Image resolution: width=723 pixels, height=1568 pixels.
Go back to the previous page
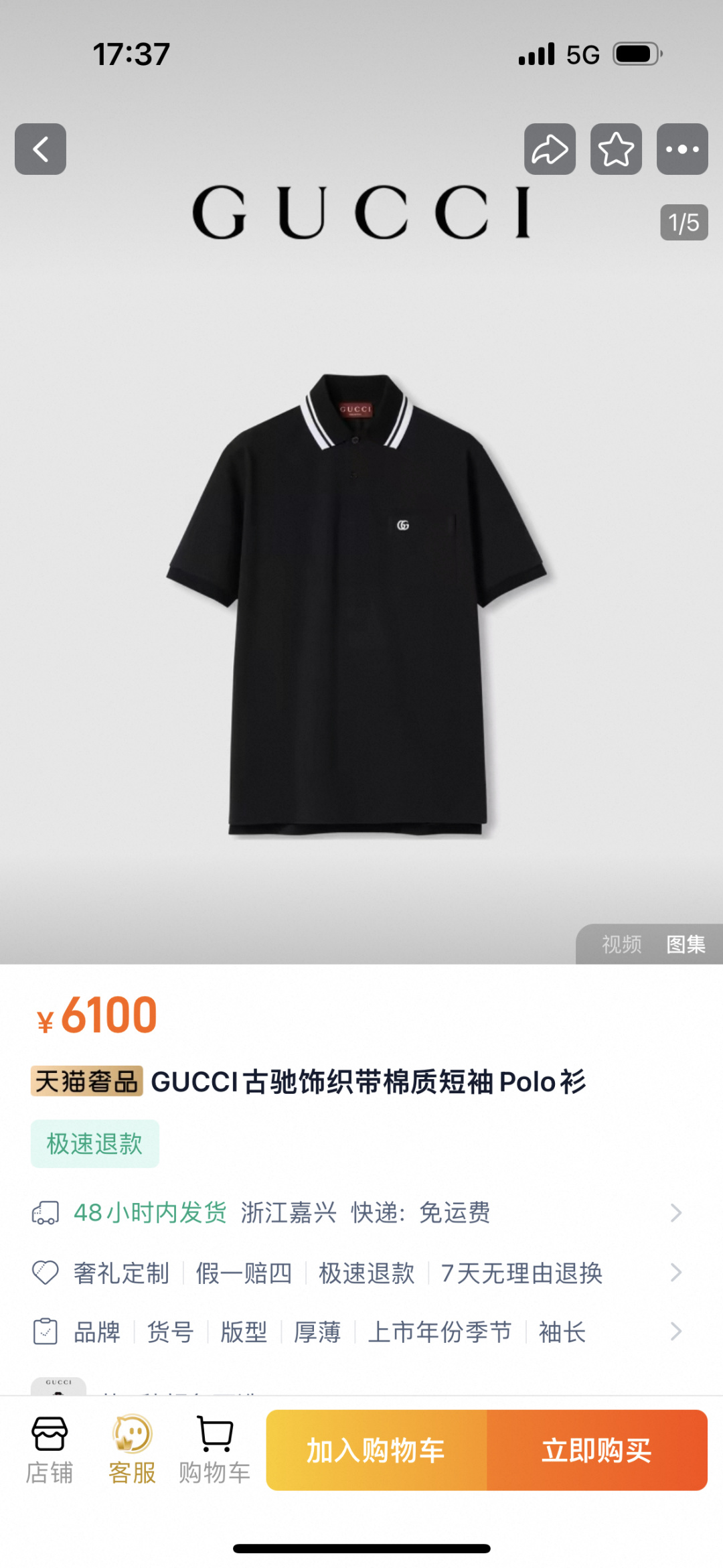point(40,149)
